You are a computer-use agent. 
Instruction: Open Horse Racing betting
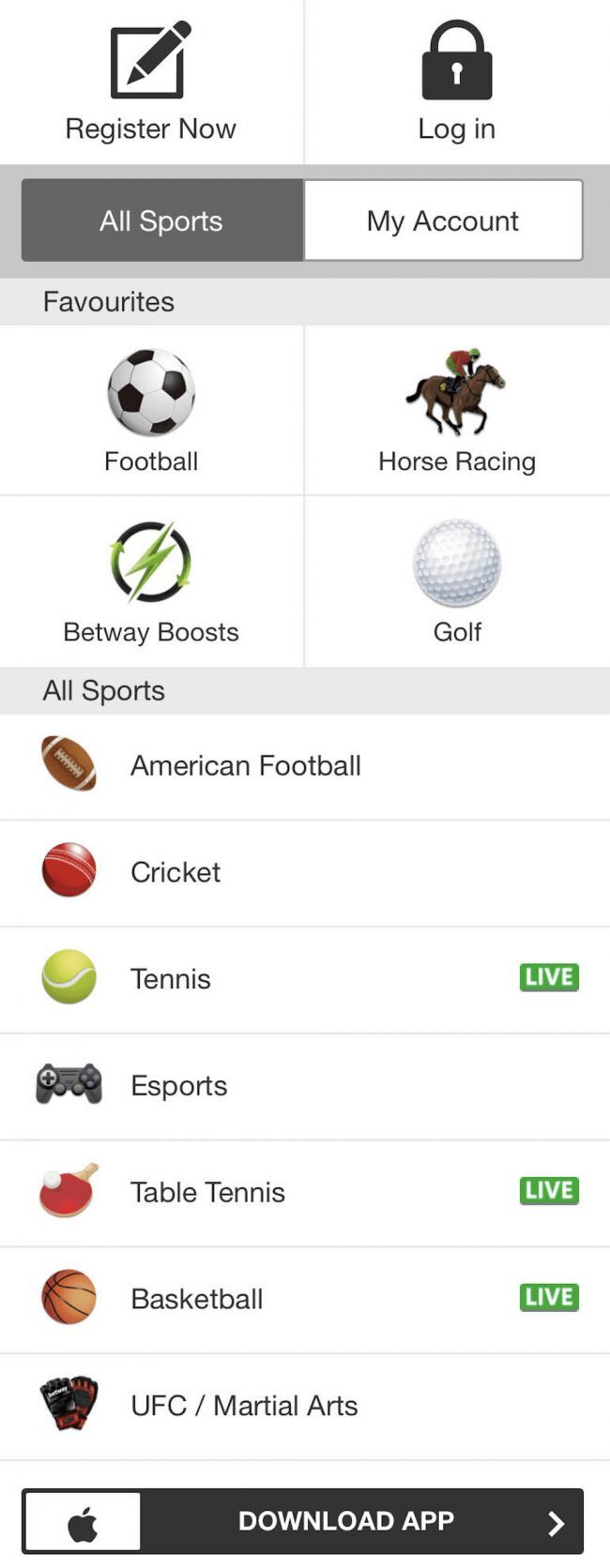pos(457,411)
